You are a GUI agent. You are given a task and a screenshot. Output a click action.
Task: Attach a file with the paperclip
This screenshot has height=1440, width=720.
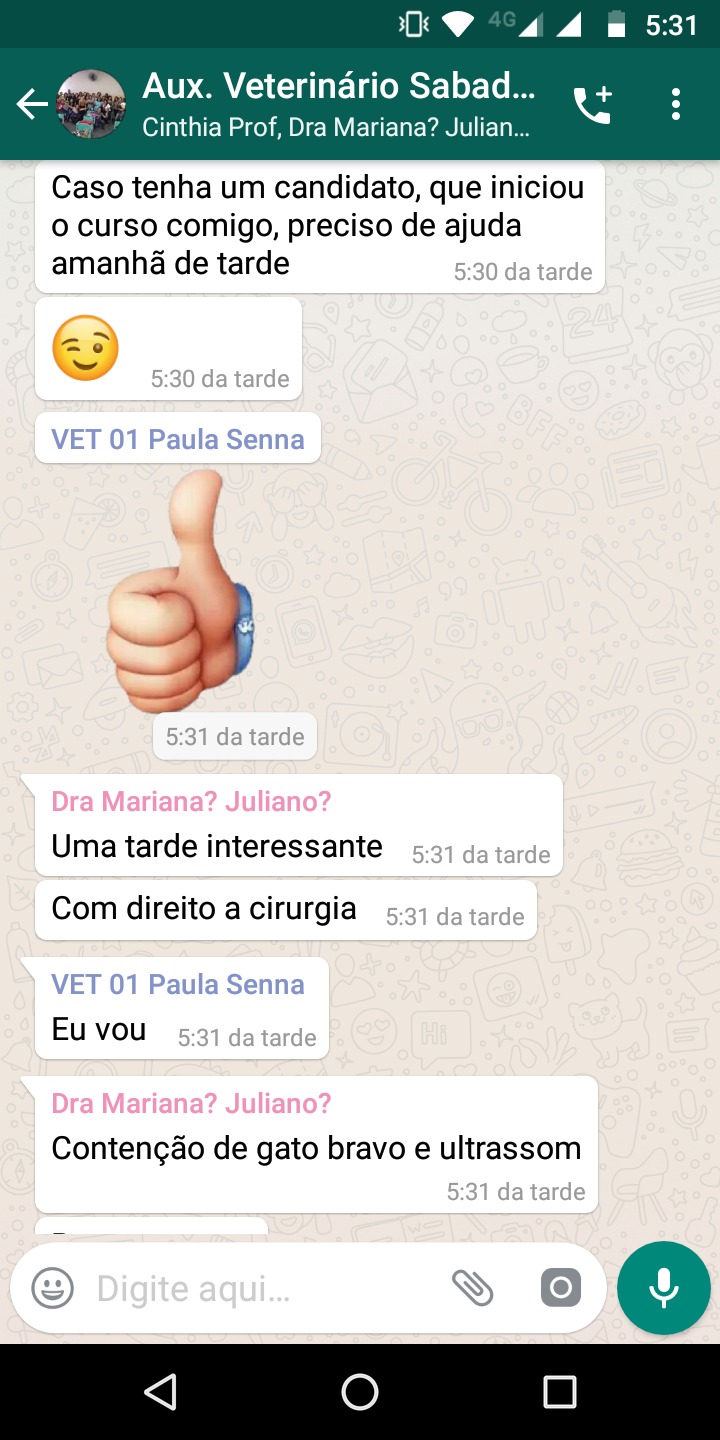pos(473,1288)
